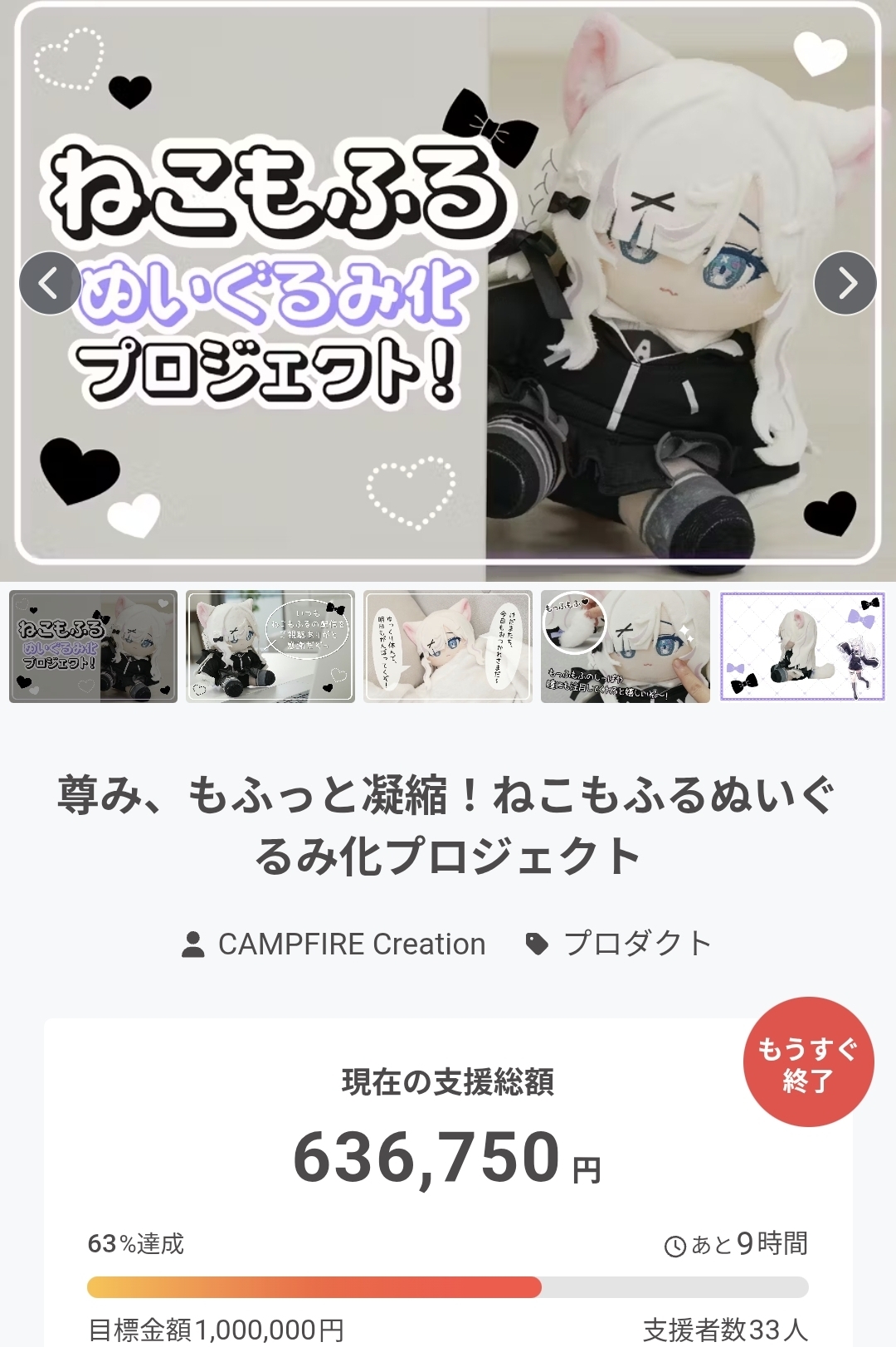
Task: Select the fourth thumbnail showing plush tail close-up
Action: (626, 647)
